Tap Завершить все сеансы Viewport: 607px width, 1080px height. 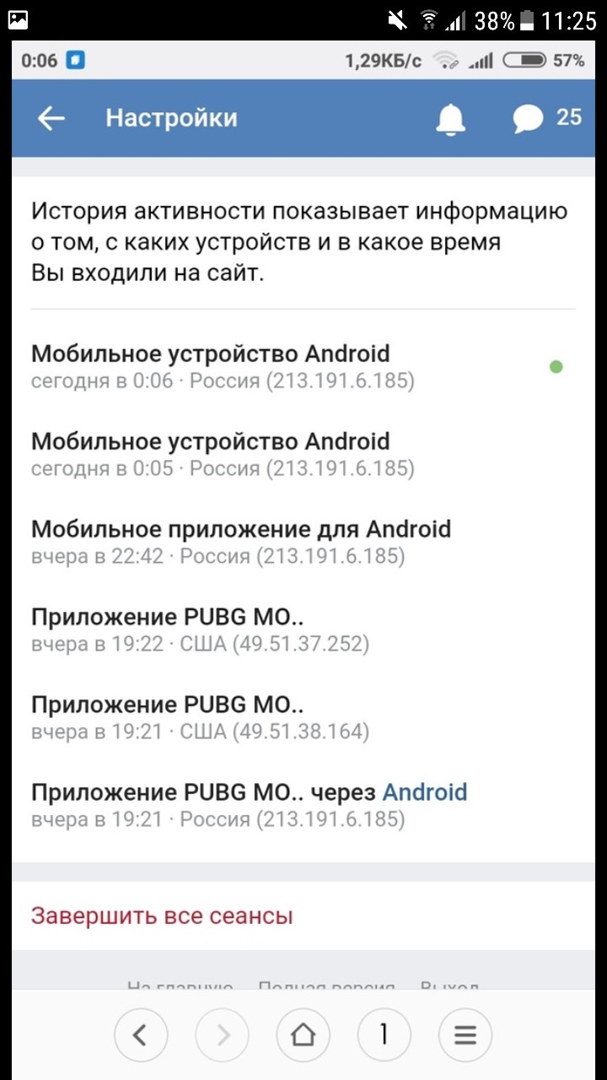162,915
